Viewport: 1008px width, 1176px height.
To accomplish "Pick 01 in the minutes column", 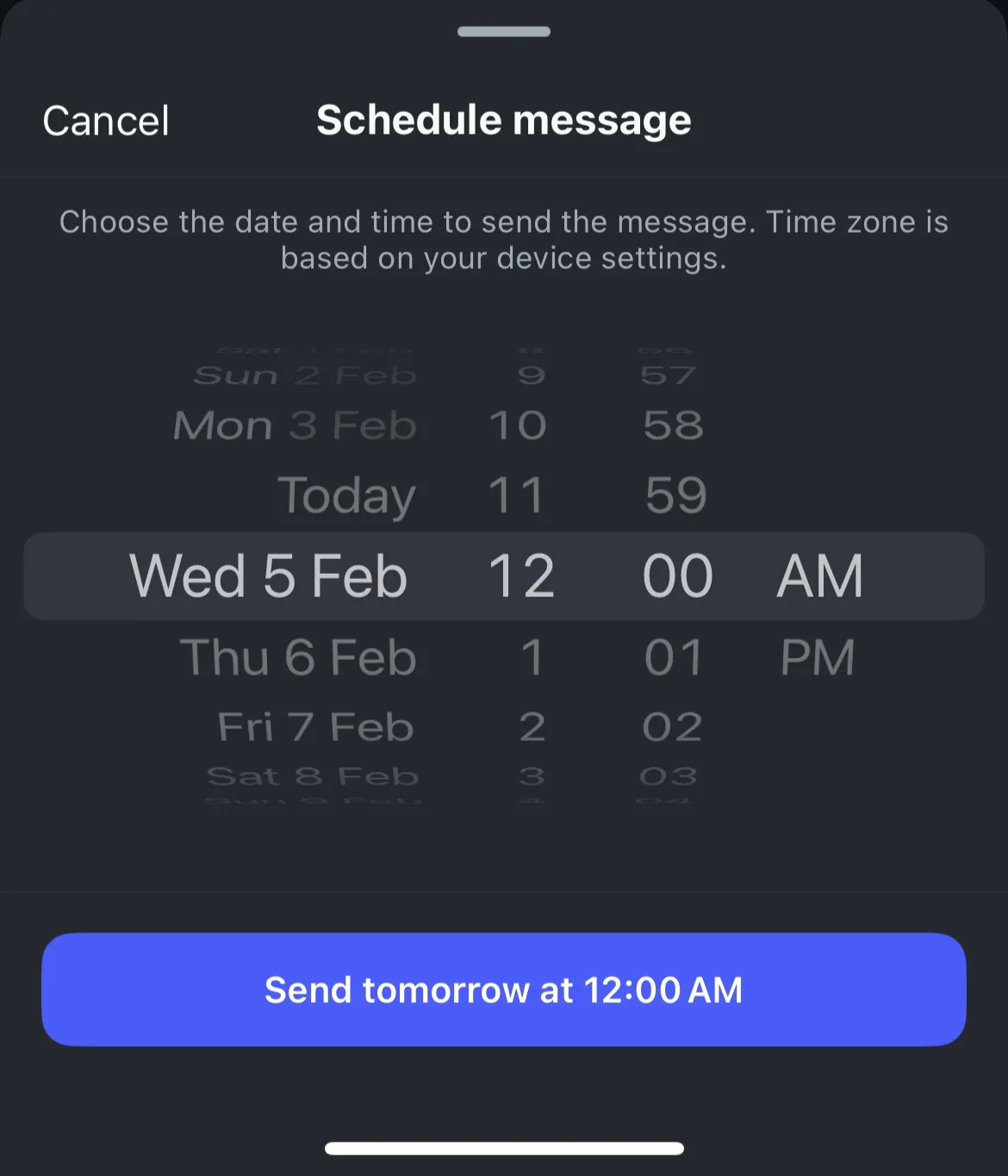I will click(675, 656).
